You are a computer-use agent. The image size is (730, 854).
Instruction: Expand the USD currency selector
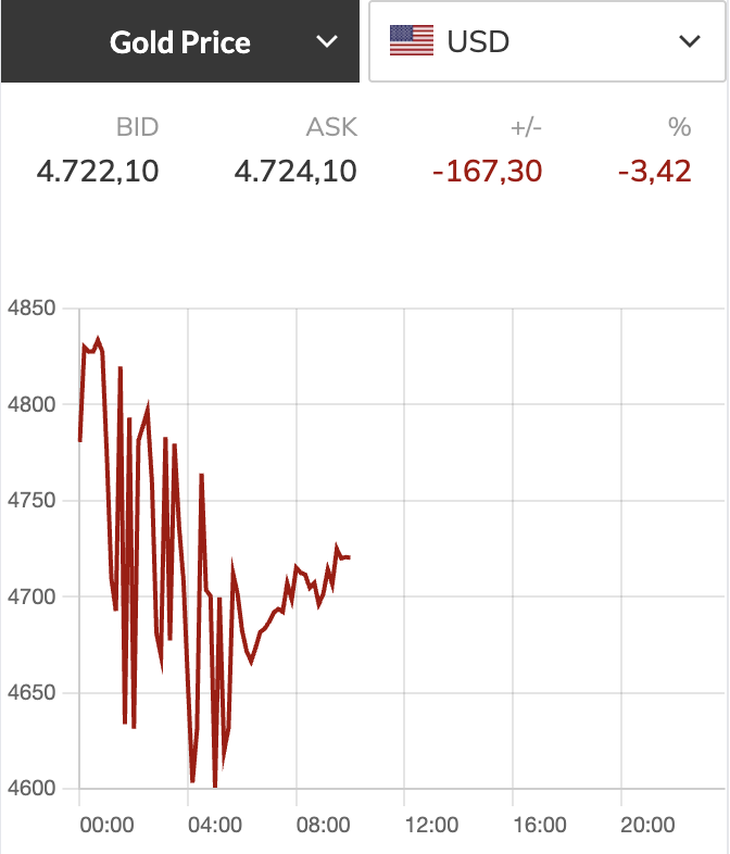pyautogui.click(x=546, y=42)
